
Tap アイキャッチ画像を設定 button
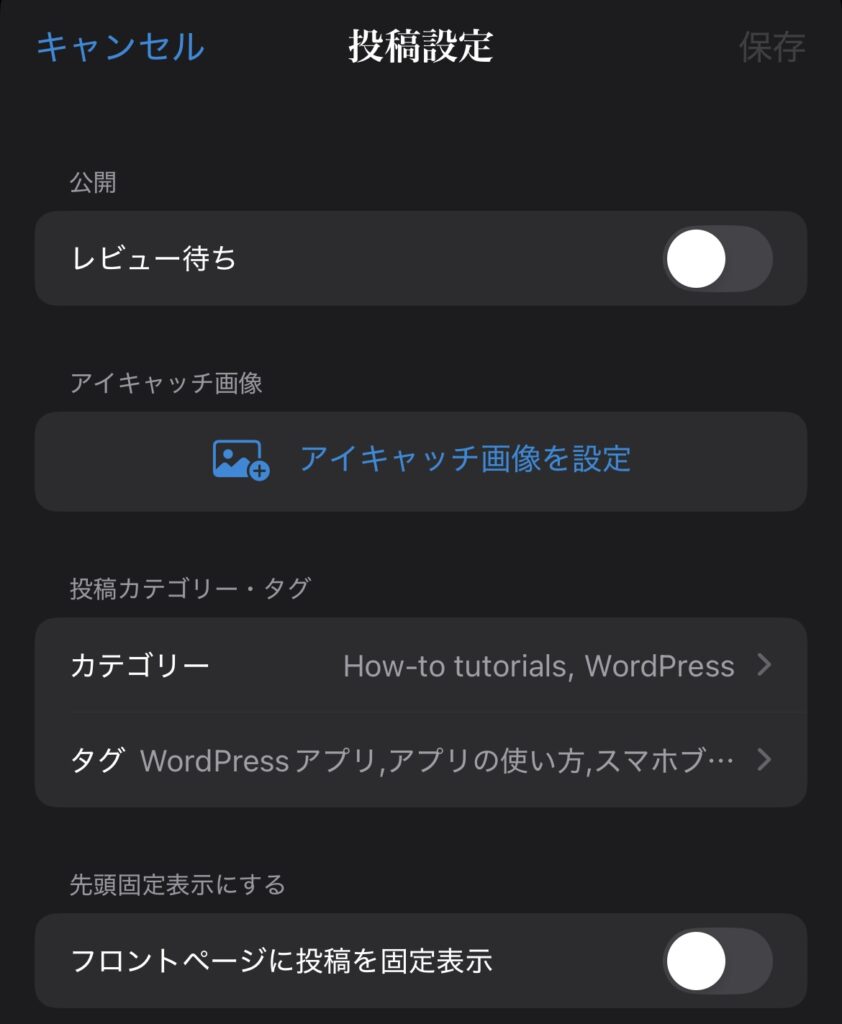(421, 459)
